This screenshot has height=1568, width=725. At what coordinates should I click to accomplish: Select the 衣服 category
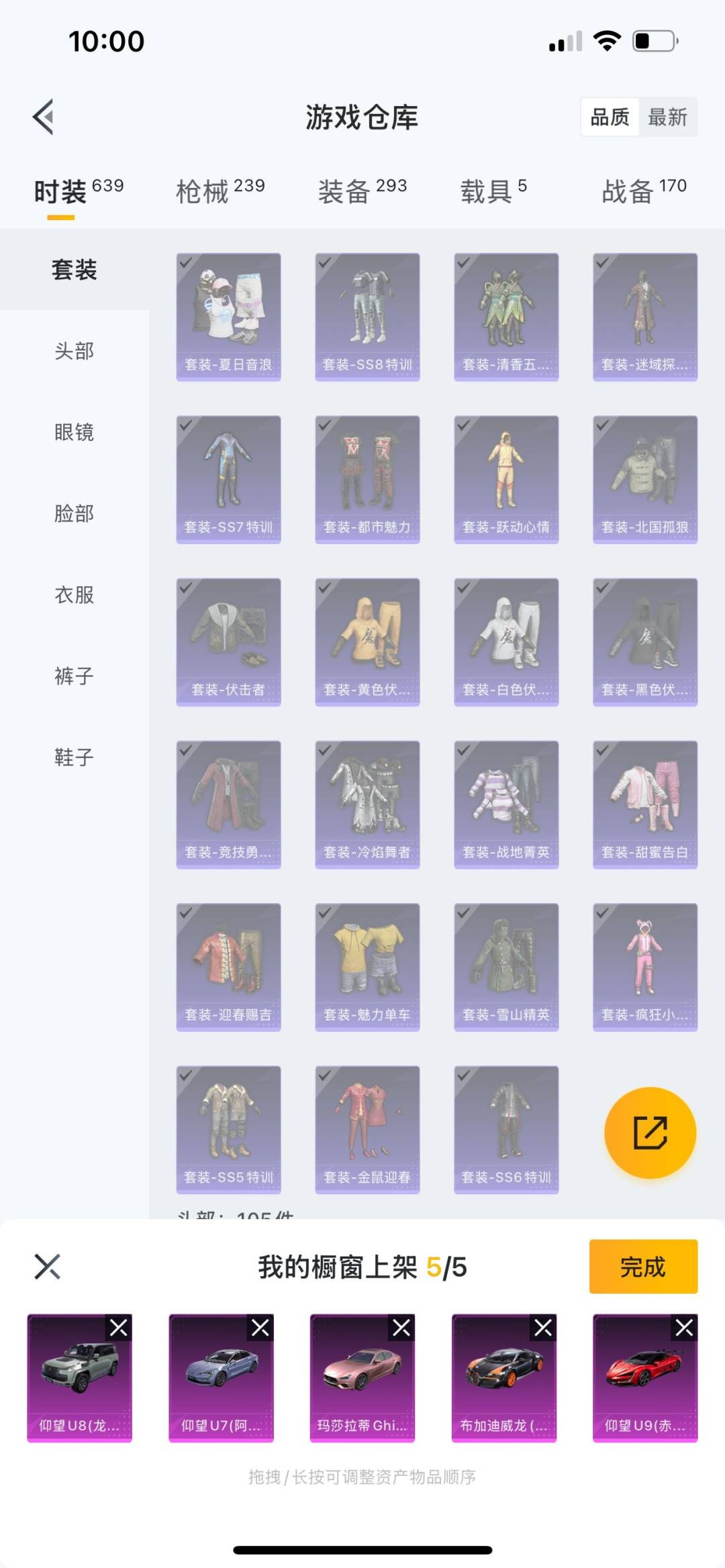74,594
